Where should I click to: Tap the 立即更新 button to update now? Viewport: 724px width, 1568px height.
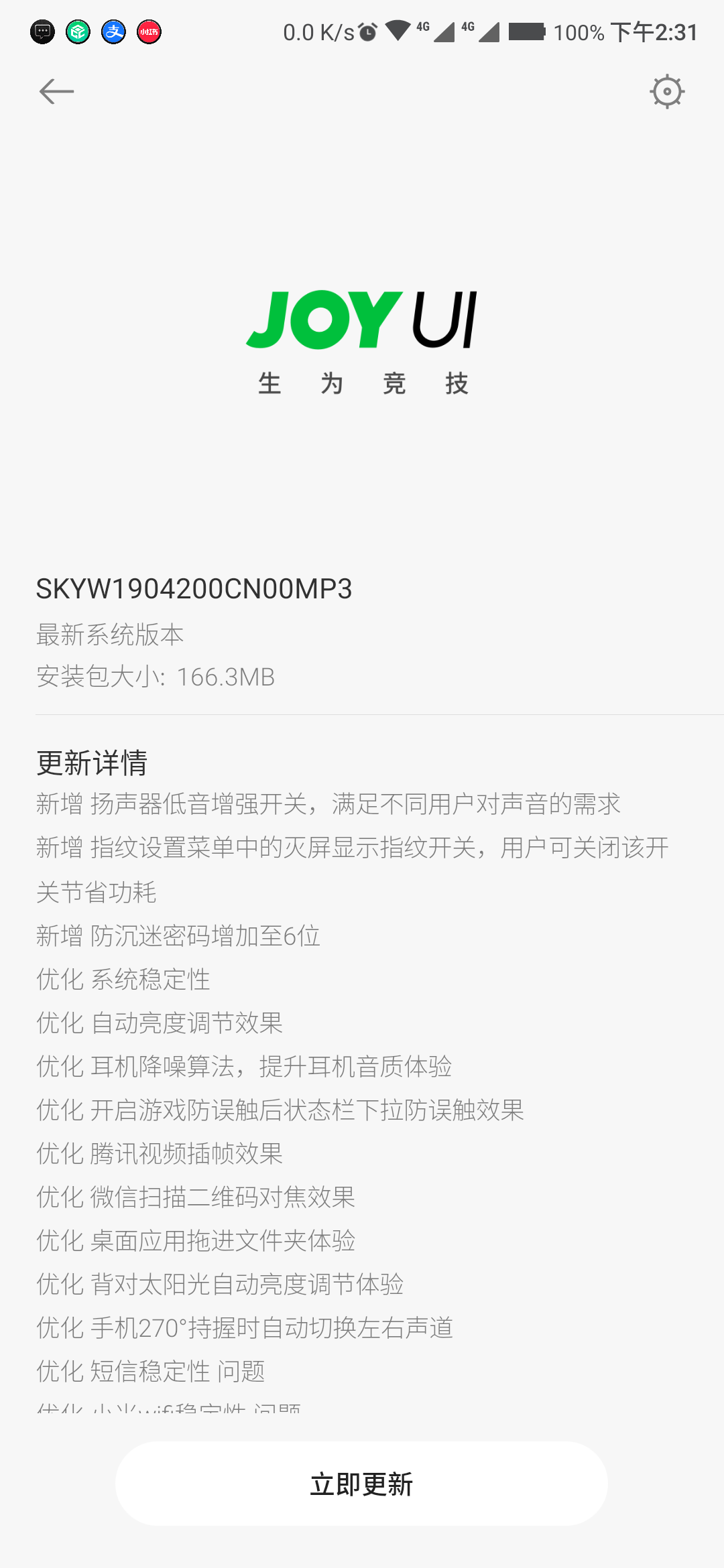coord(361,1484)
